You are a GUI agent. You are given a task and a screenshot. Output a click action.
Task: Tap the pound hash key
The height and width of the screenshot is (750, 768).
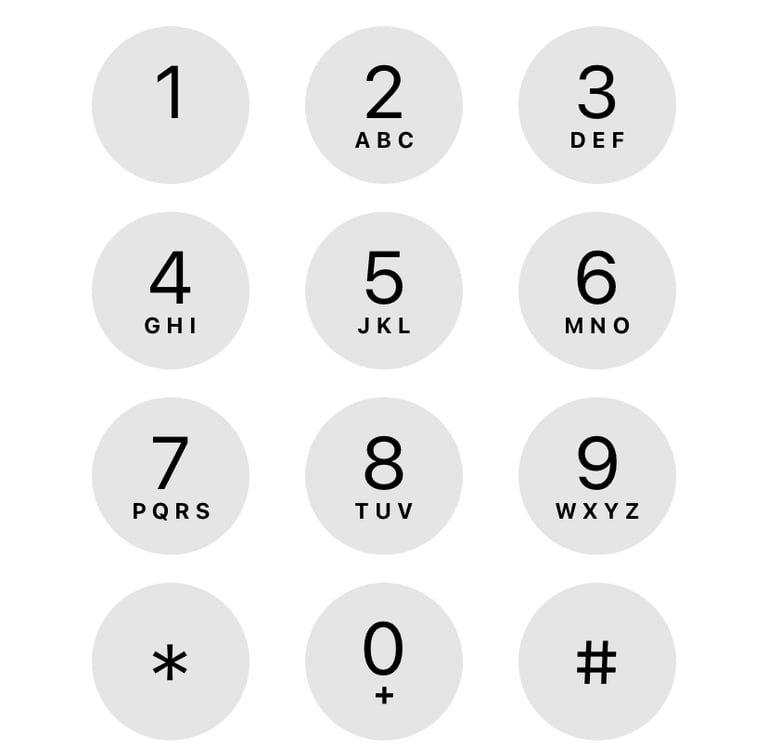(597, 661)
